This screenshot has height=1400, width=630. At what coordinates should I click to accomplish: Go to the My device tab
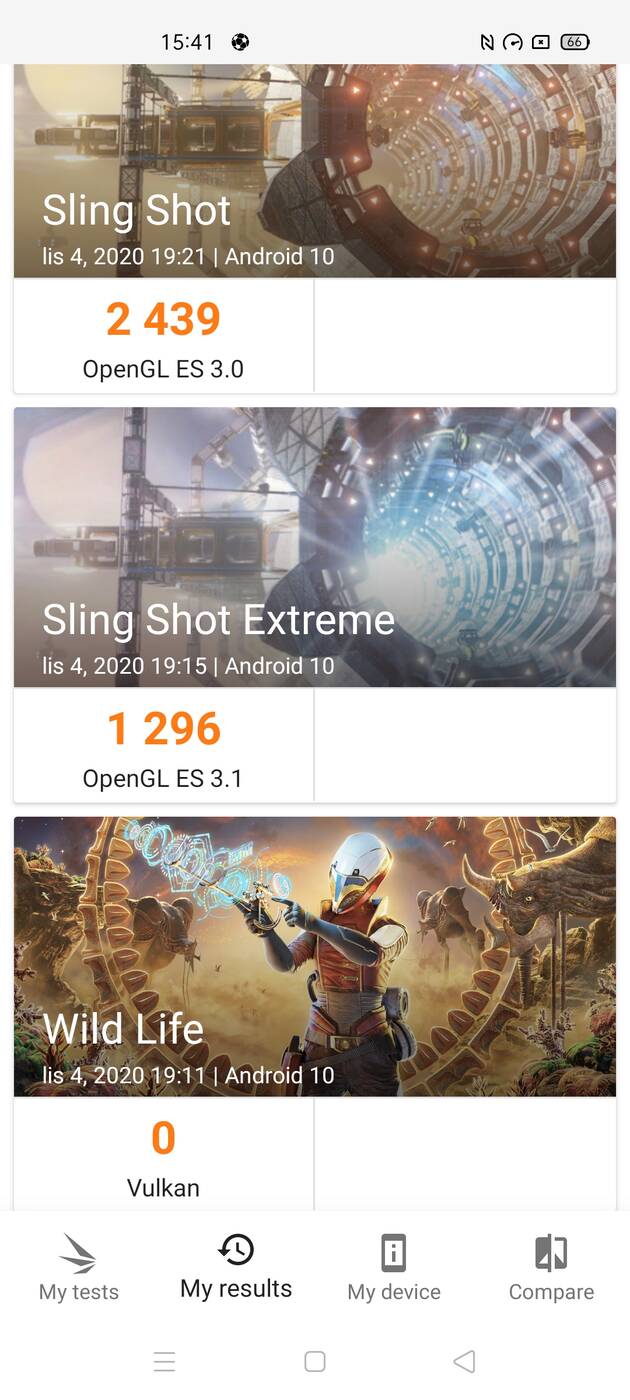point(394,1268)
